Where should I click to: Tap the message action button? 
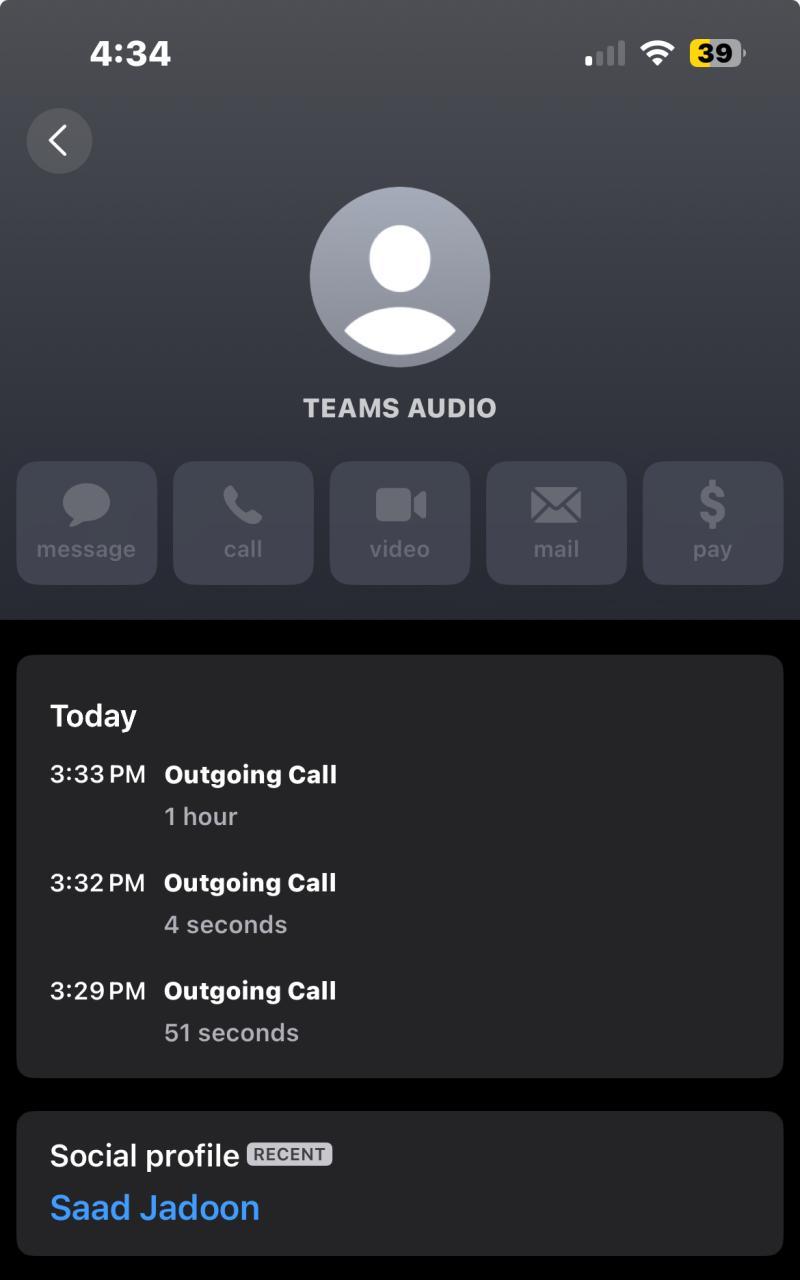tap(86, 522)
